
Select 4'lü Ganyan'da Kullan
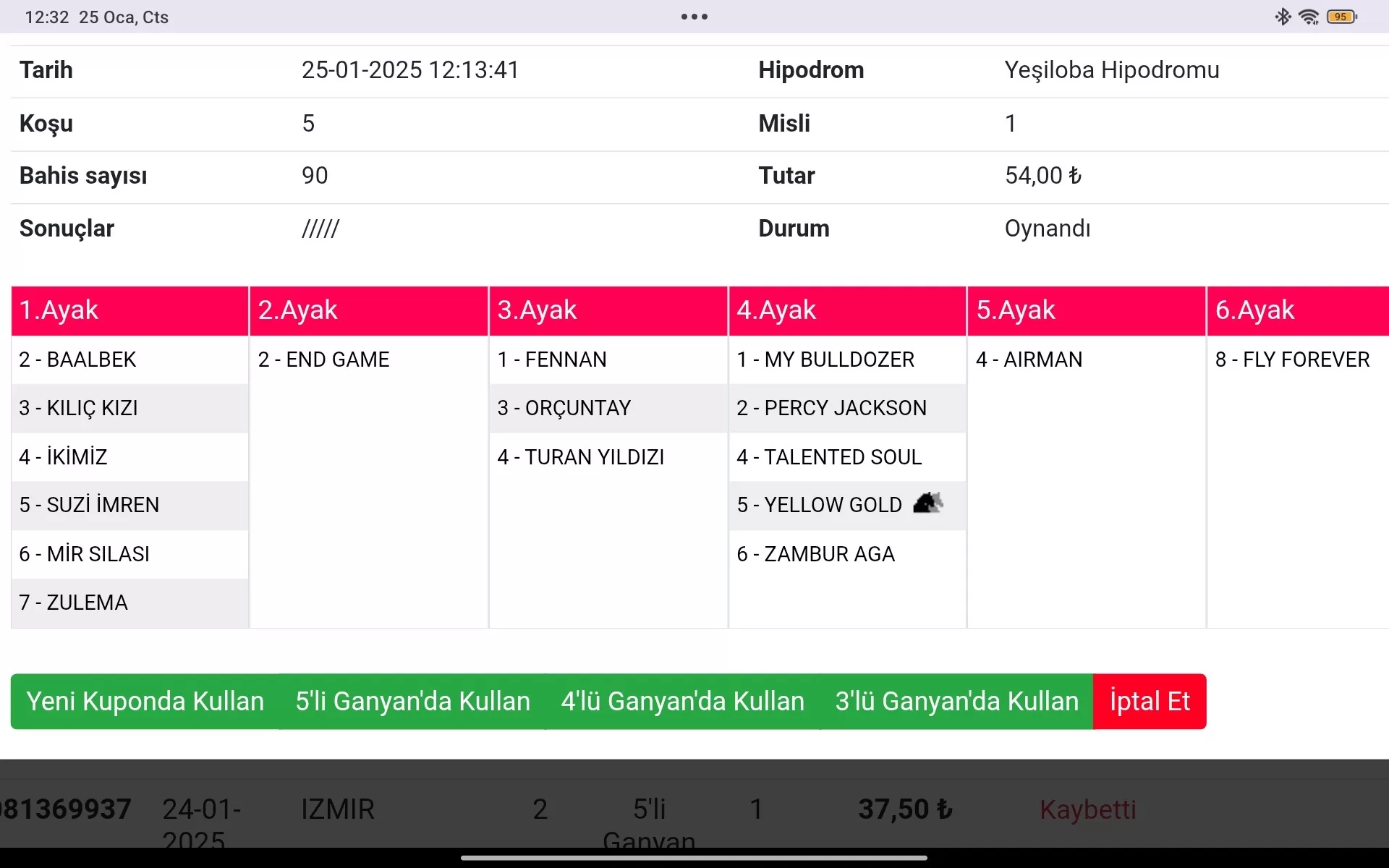(x=682, y=702)
